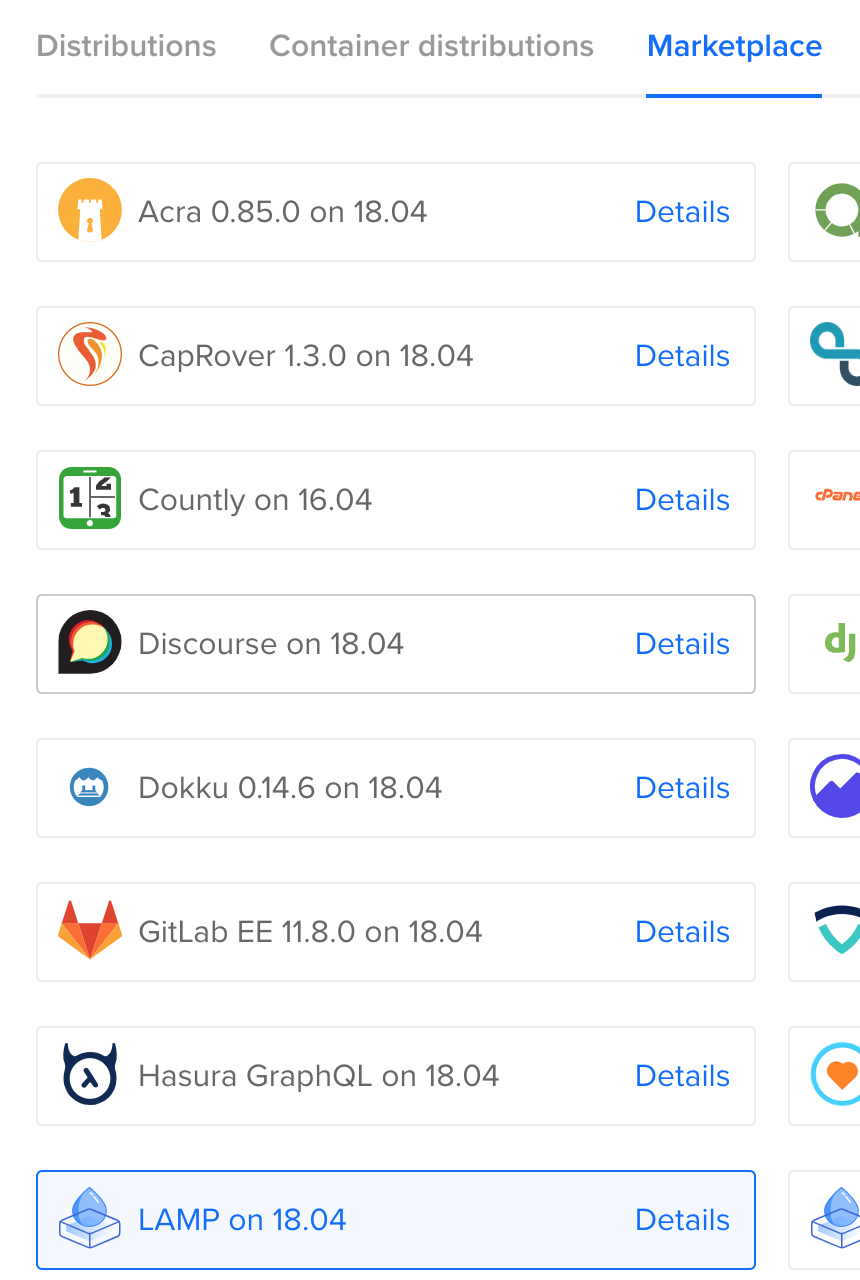Tap the selected LAMP on 18.04 card
The height and width of the screenshot is (1280, 860).
[x=396, y=1220]
